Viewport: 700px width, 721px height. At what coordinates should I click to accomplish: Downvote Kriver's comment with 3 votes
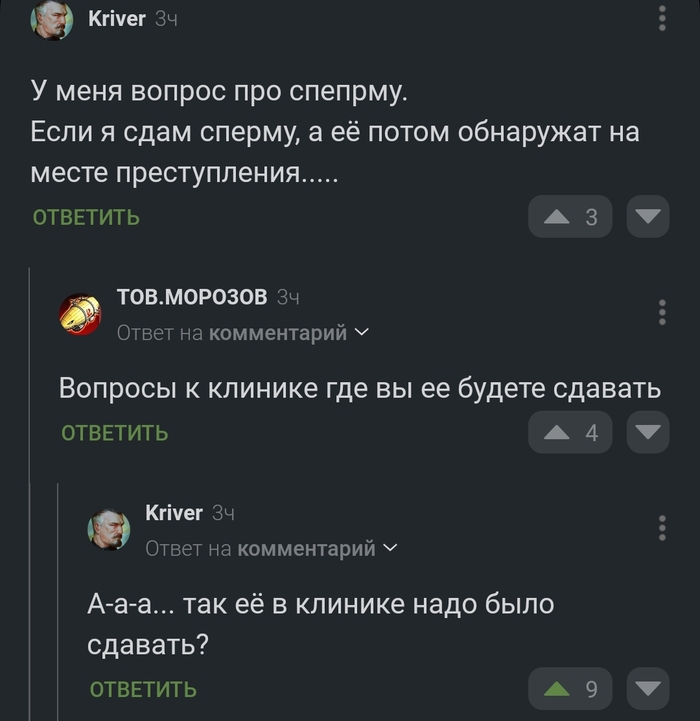[x=648, y=217]
